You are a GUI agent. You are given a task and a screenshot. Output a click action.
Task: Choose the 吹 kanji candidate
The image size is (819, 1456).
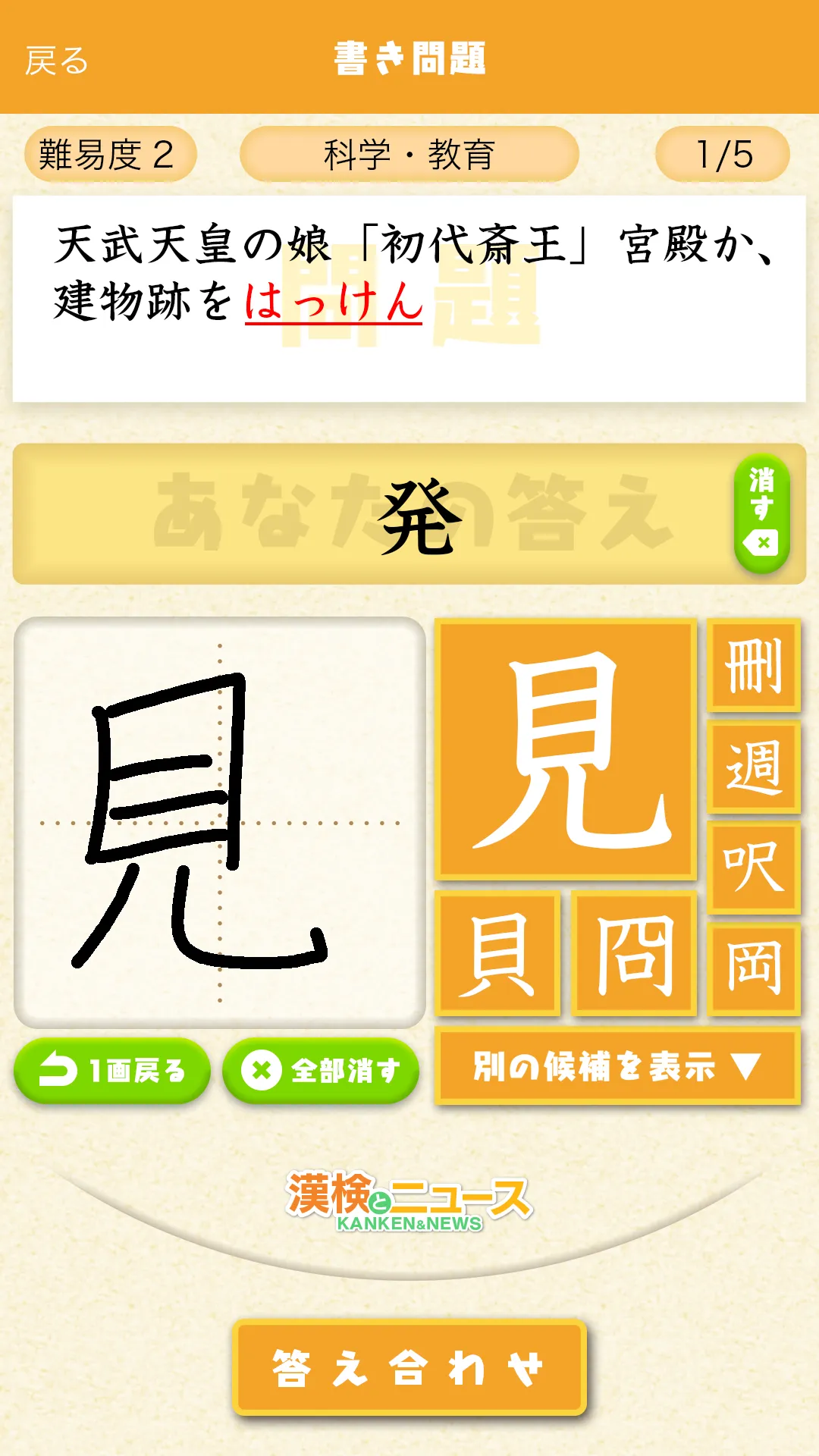(754, 868)
